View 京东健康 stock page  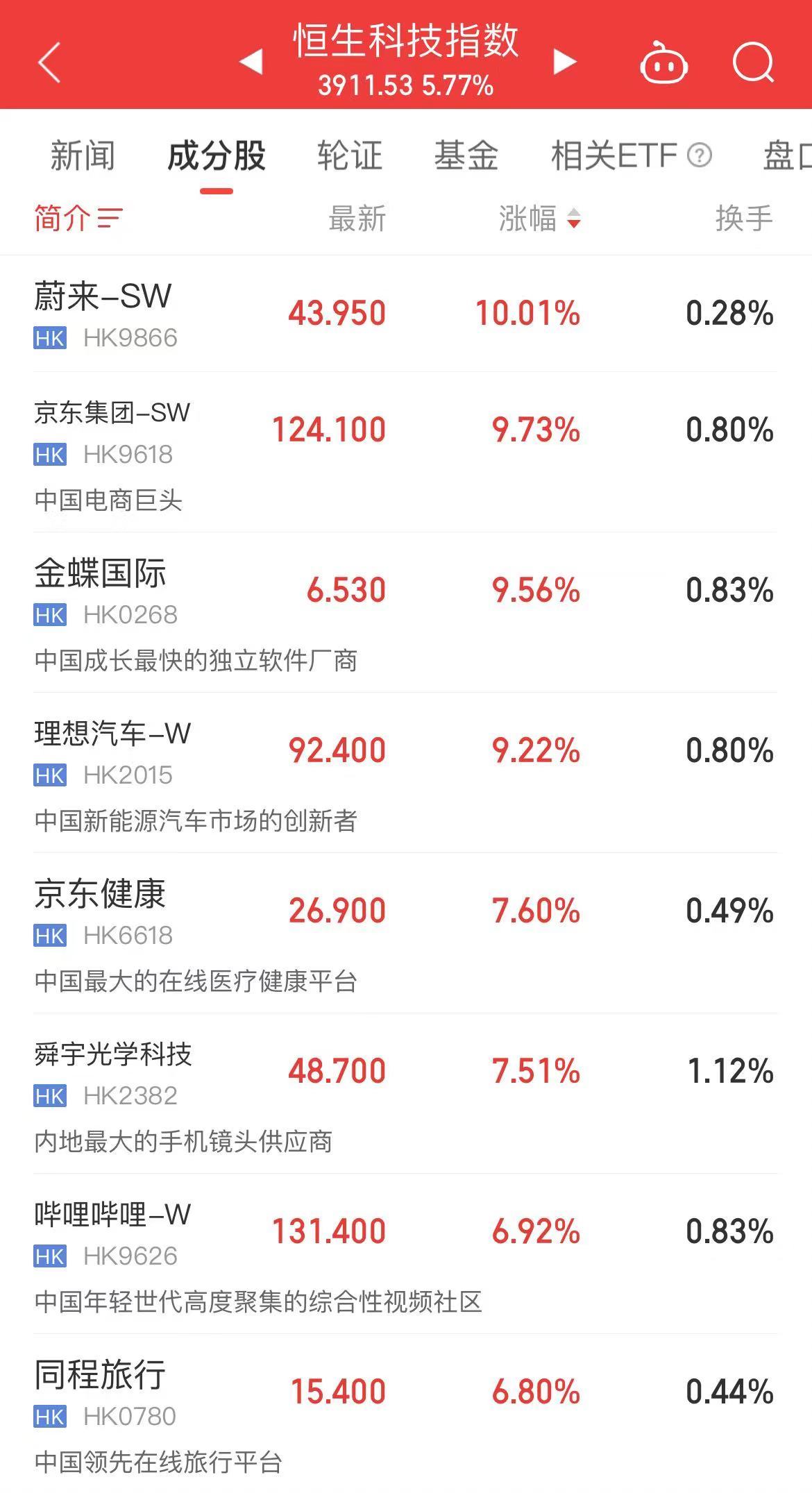point(405,934)
